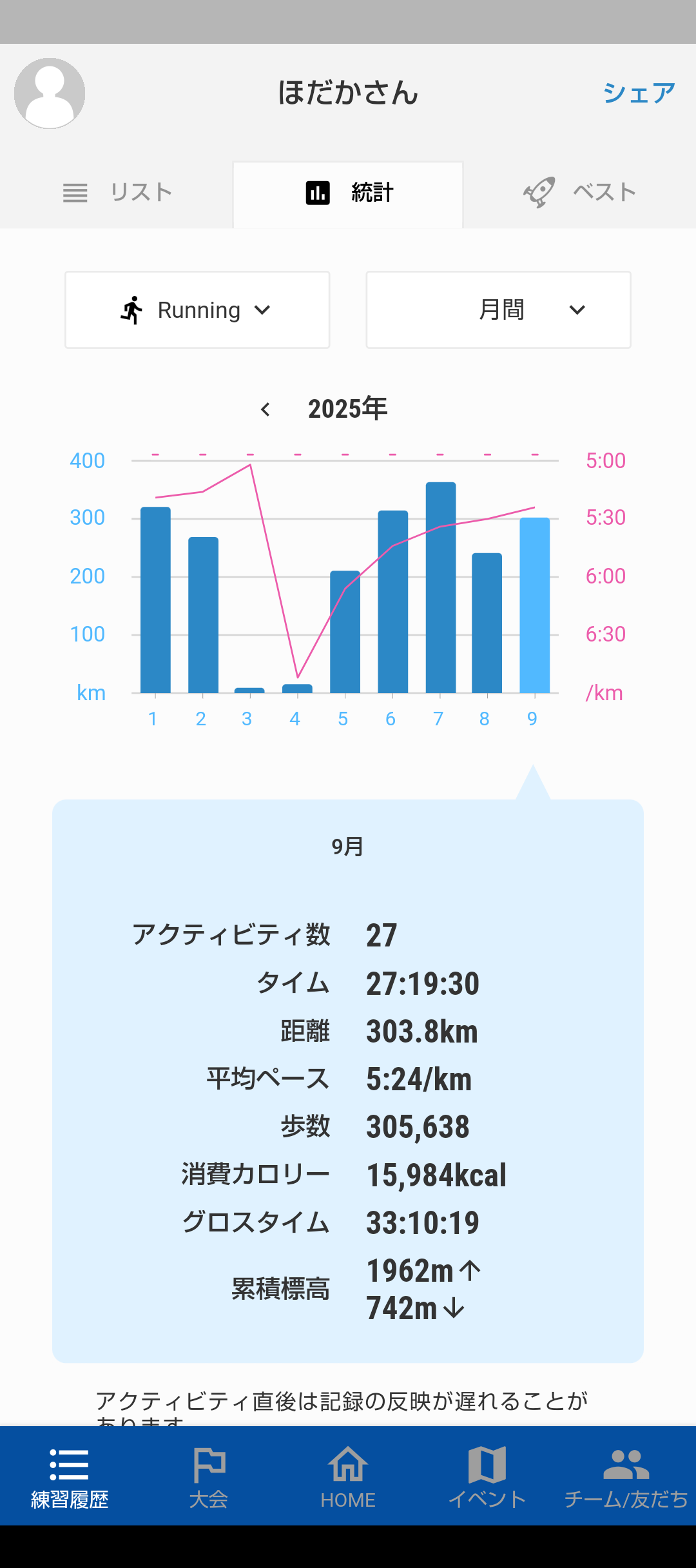Image resolution: width=696 pixels, height=1568 pixels.
Task: Go to HOME tab
Action: (348, 1476)
